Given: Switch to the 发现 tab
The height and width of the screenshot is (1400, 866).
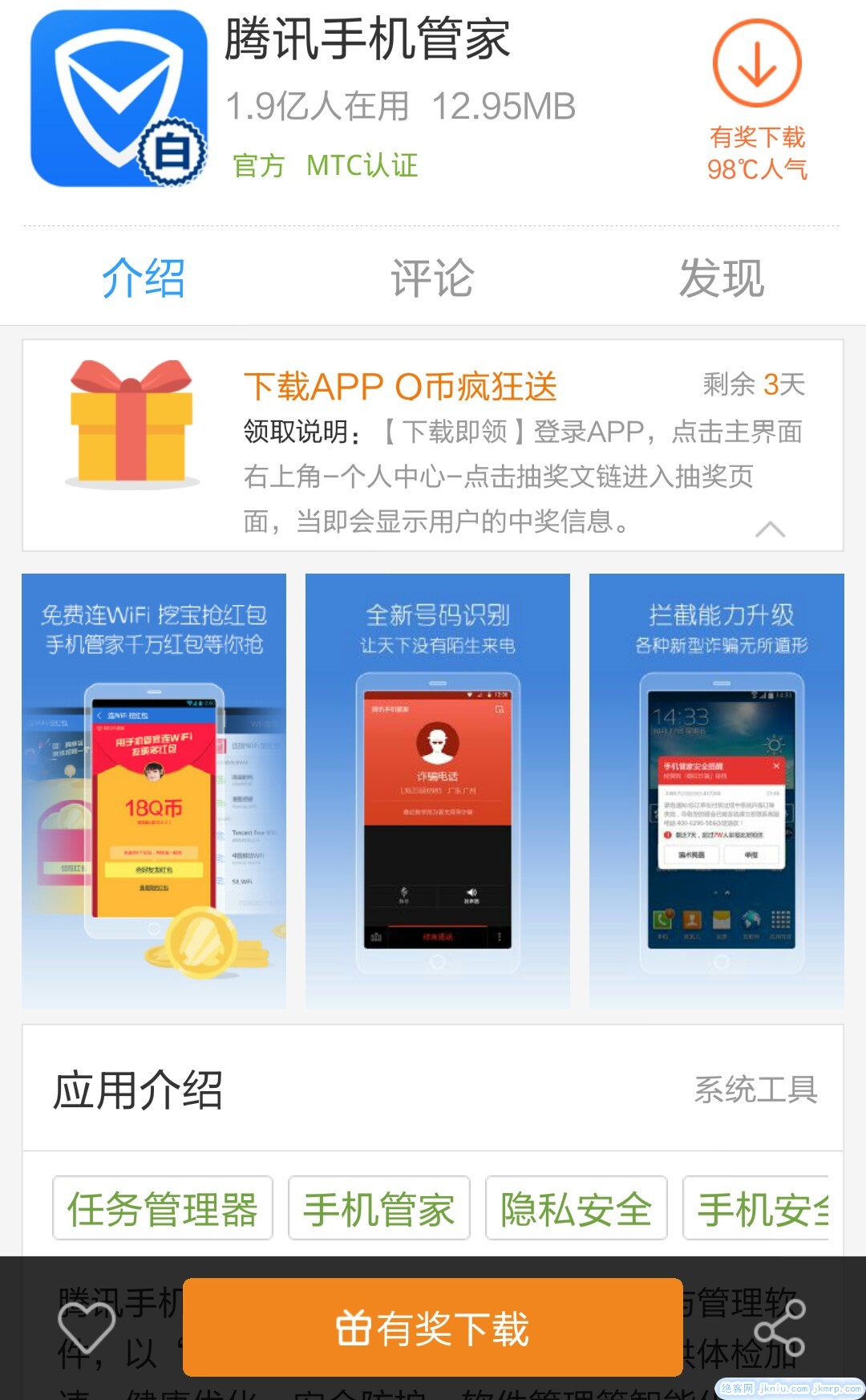Looking at the screenshot, I should (x=722, y=278).
